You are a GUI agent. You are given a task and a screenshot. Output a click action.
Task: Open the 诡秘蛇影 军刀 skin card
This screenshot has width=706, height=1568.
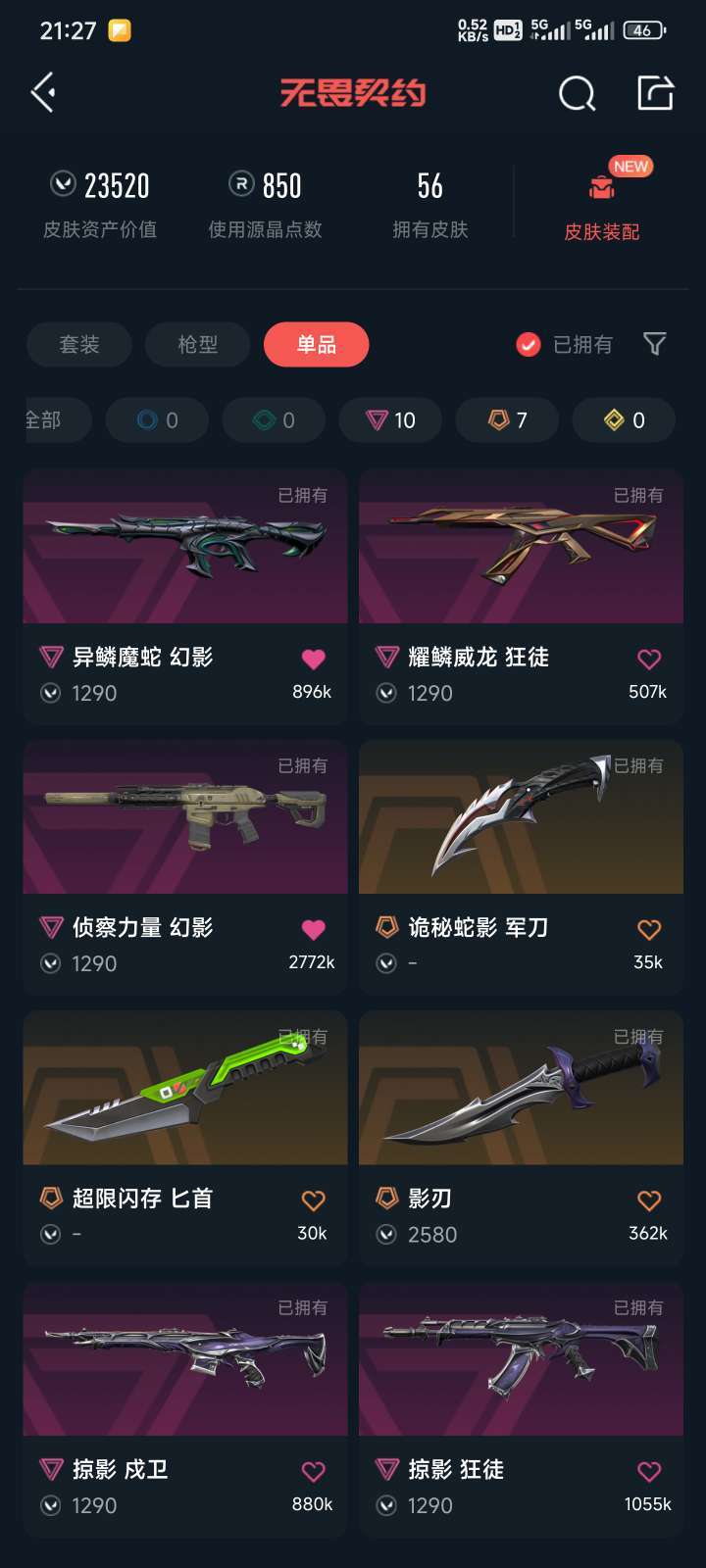coord(521,867)
